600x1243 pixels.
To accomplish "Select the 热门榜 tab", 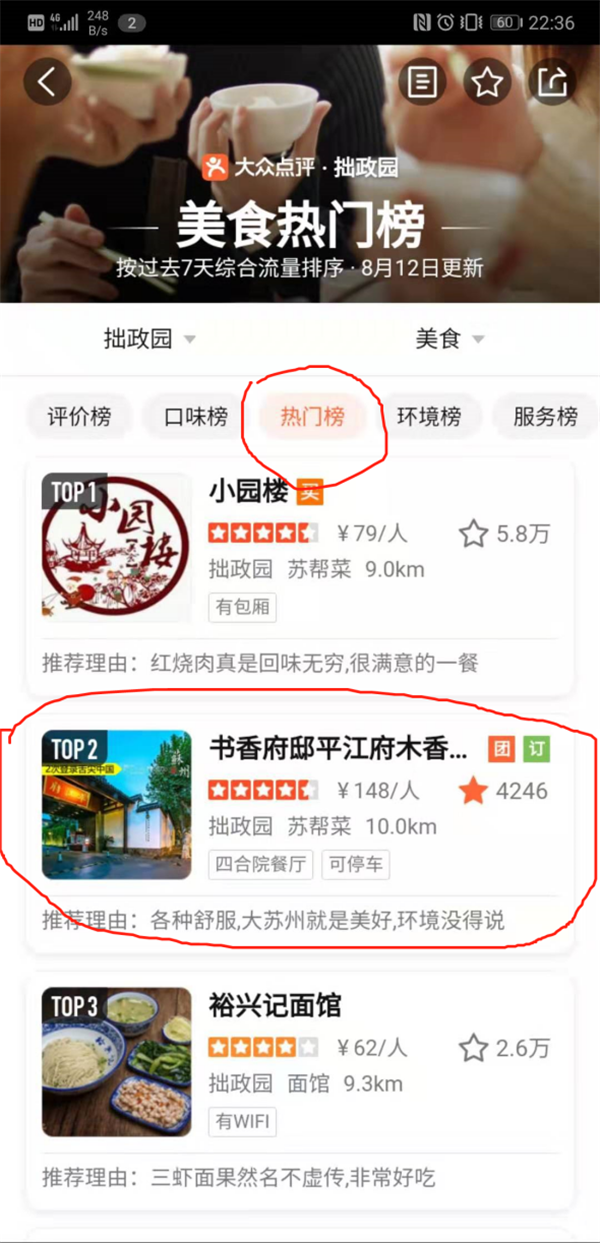I will pos(312,417).
